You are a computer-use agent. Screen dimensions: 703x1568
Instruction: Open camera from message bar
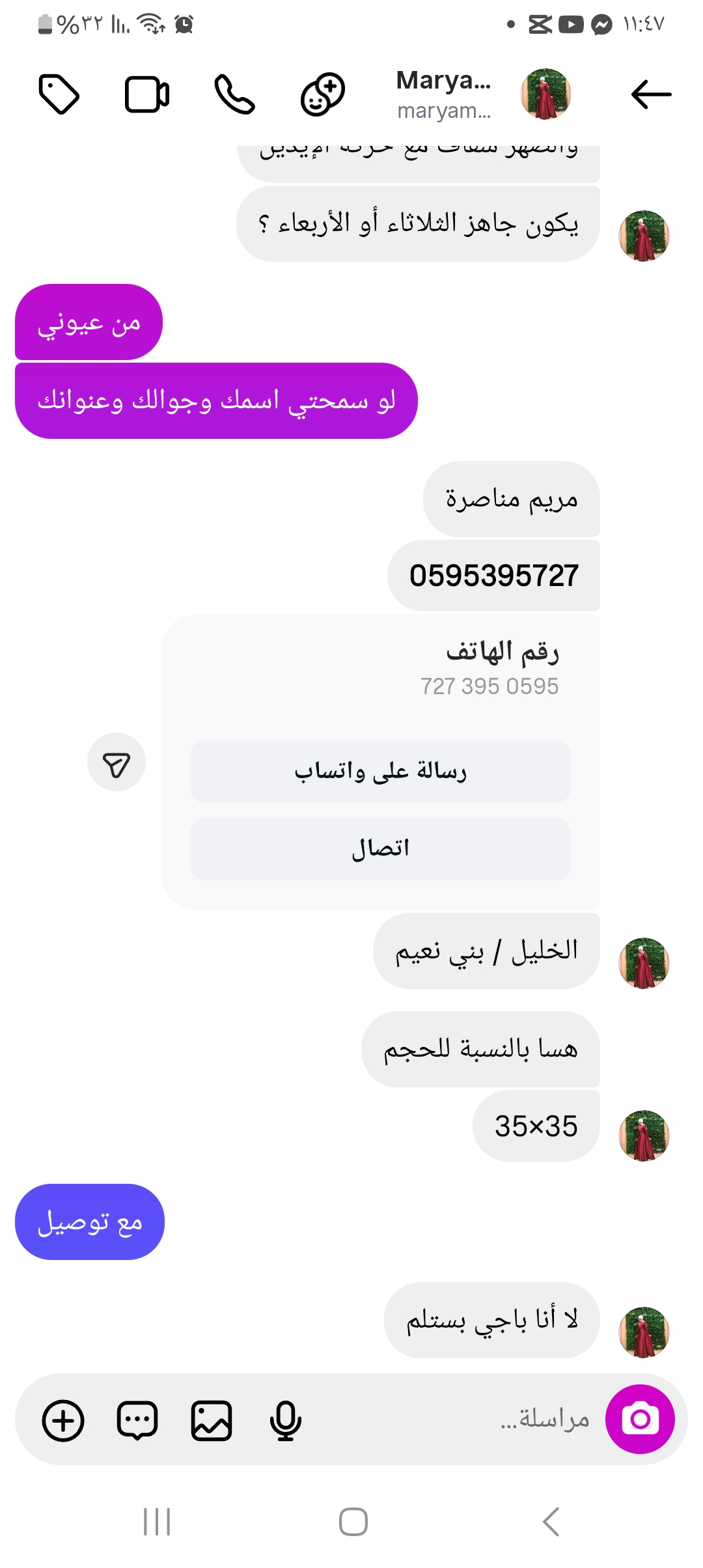click(640, 1419)
